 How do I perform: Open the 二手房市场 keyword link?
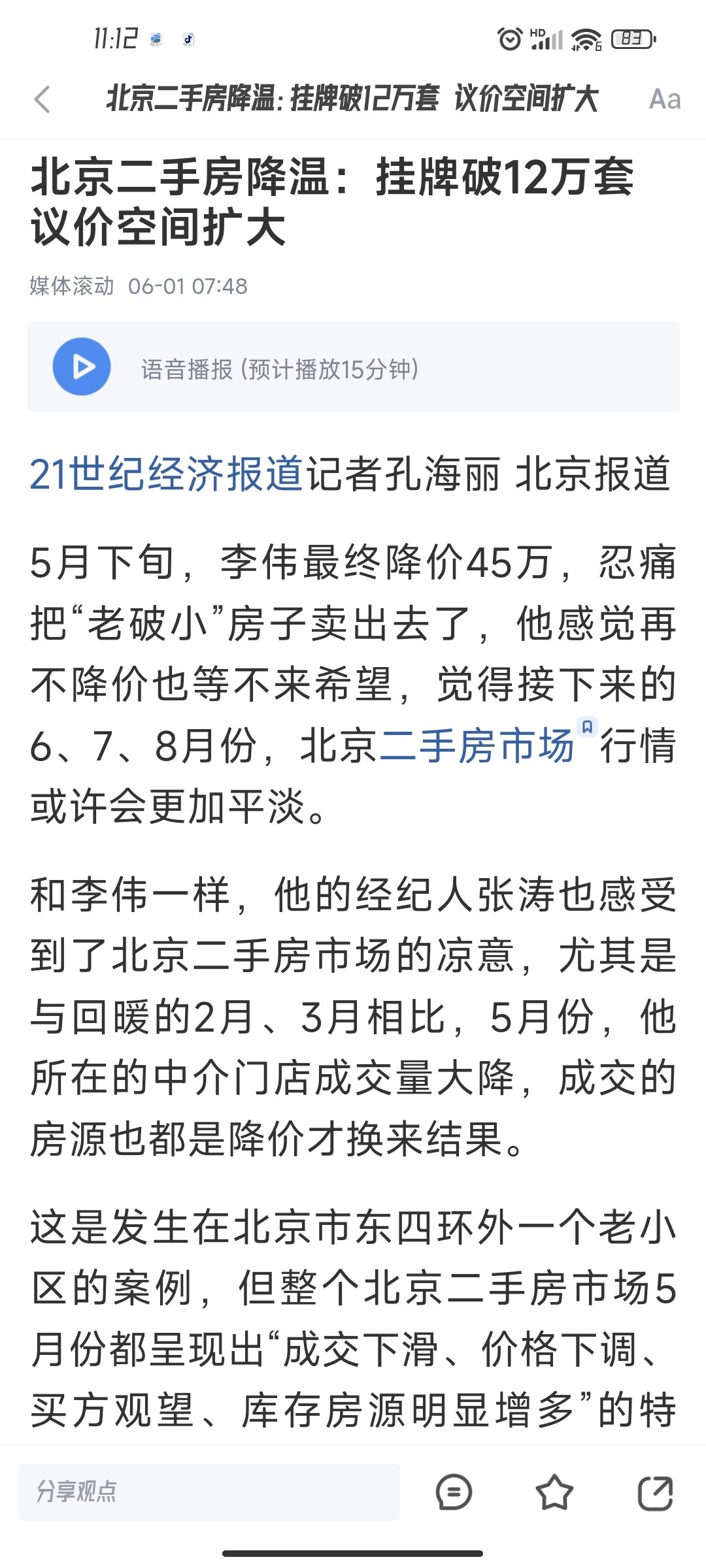click(x=477, y=746)
